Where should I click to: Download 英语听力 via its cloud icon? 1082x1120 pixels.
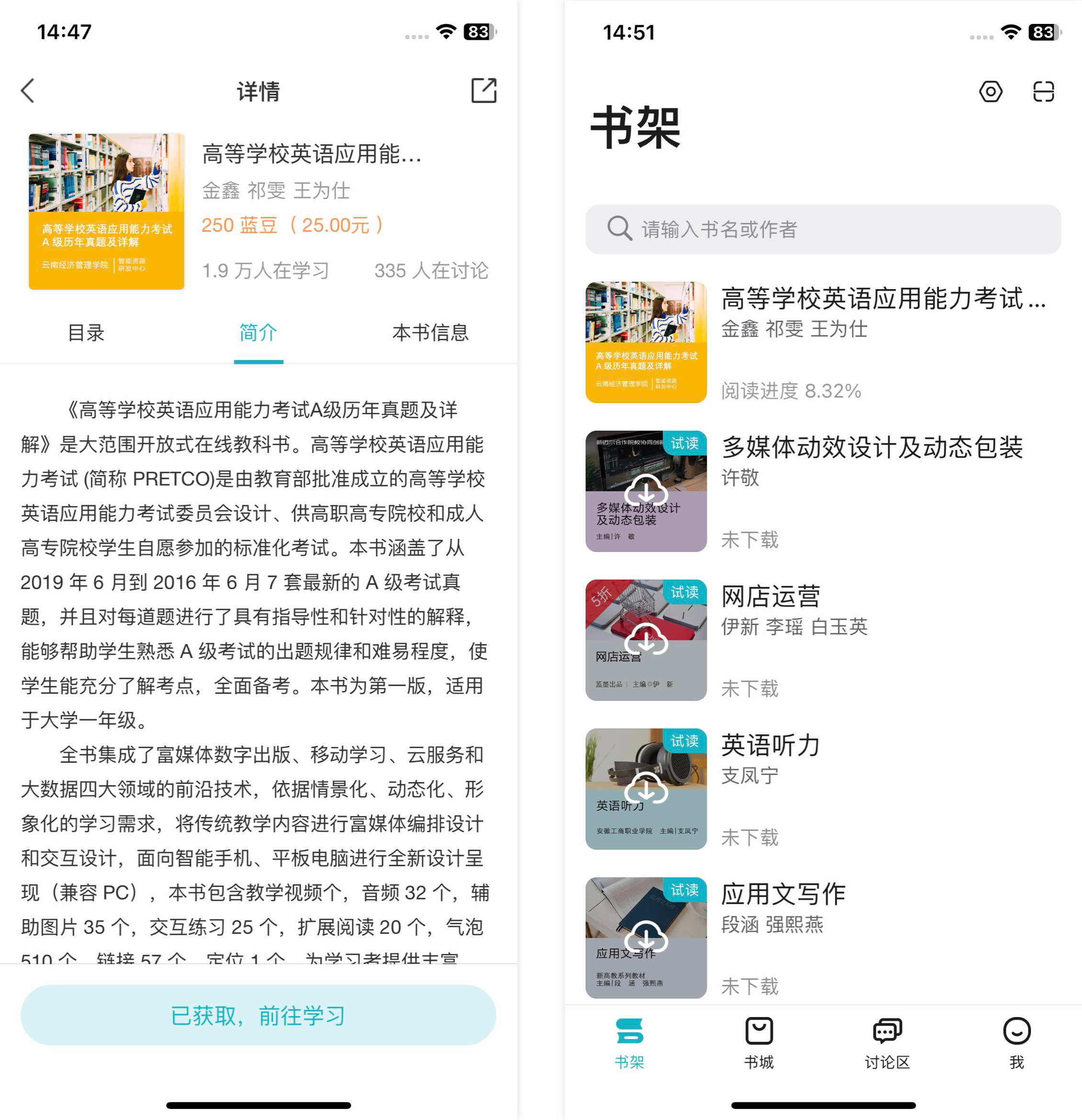[646, 789]
